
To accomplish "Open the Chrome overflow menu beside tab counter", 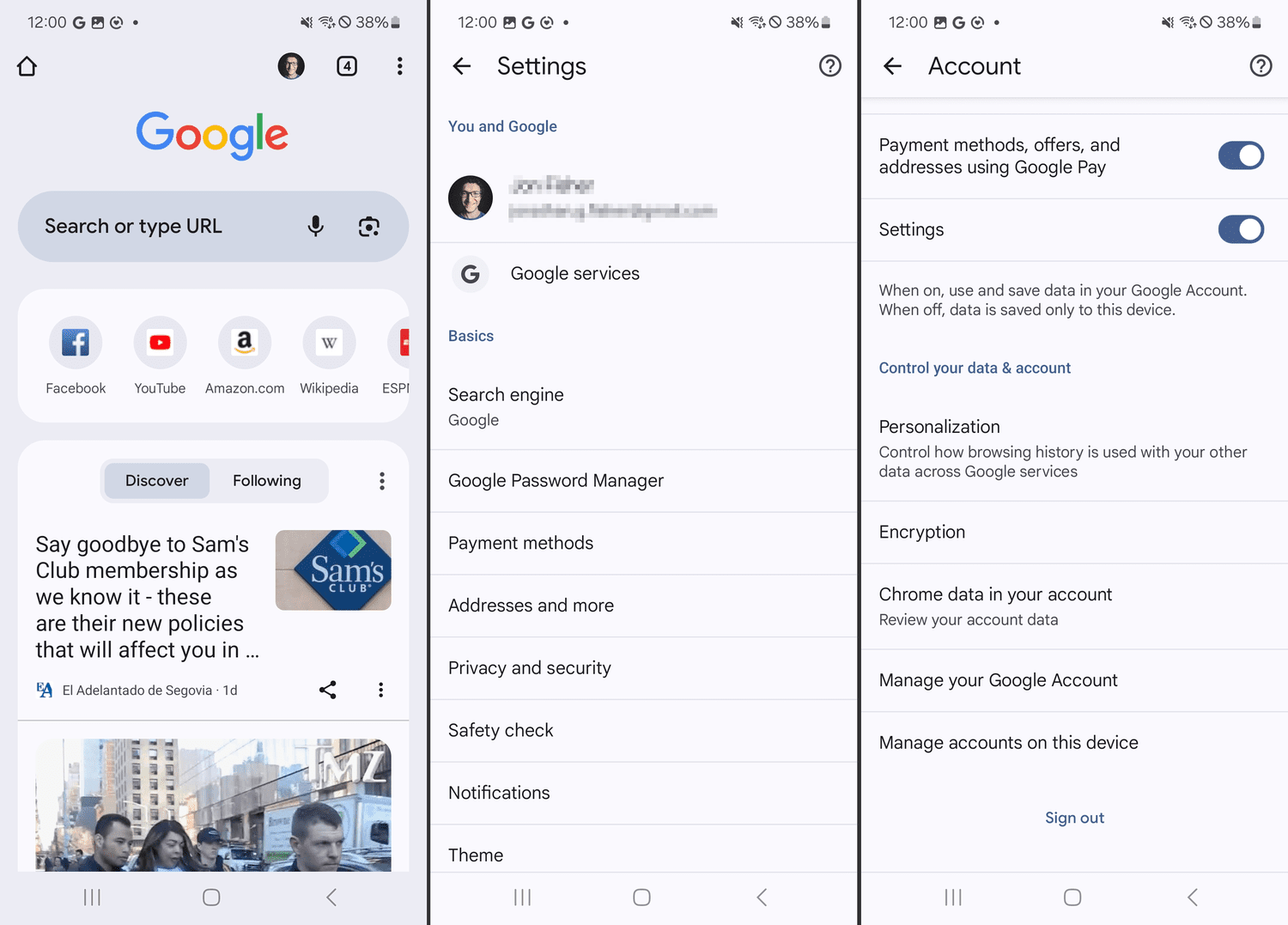I will (x=399, y=66).
